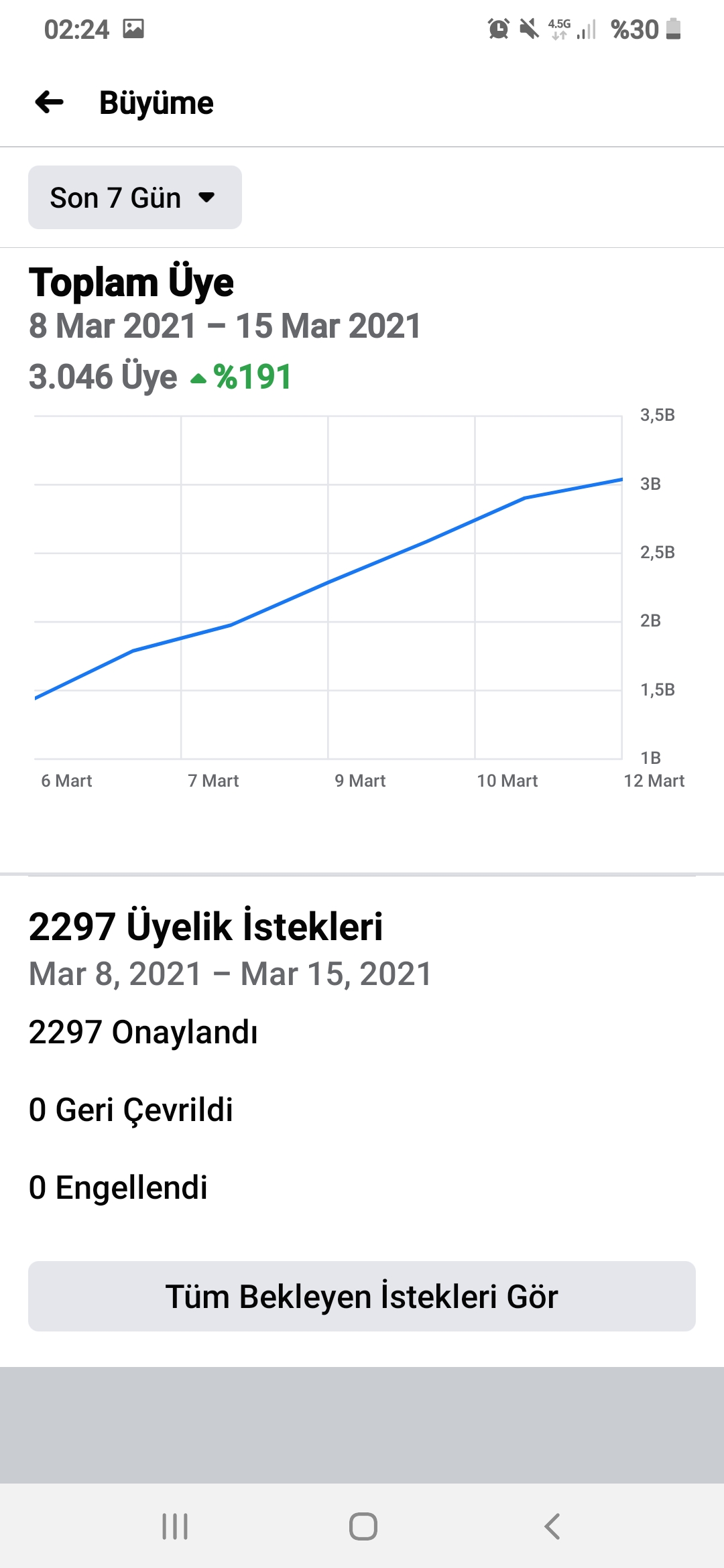This screenshot has width=724, height=1568.
Task: Open recent apps from the navigation bar
Action: [x=175, y=1526]
